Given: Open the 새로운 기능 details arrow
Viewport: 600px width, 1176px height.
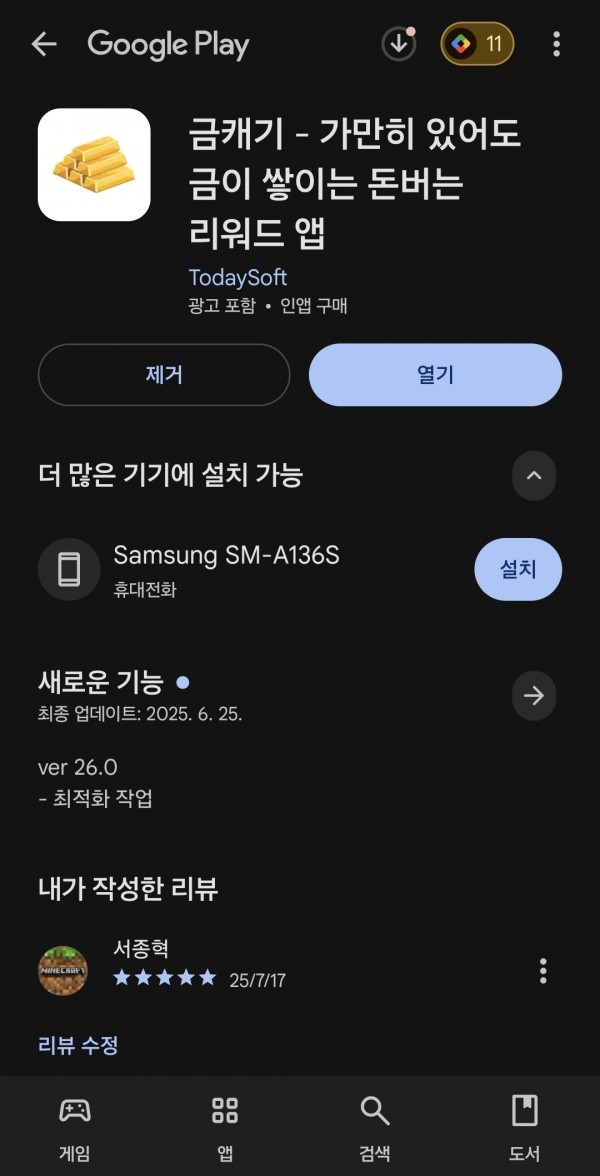Looking at the screenshot, I should (534, 696).
